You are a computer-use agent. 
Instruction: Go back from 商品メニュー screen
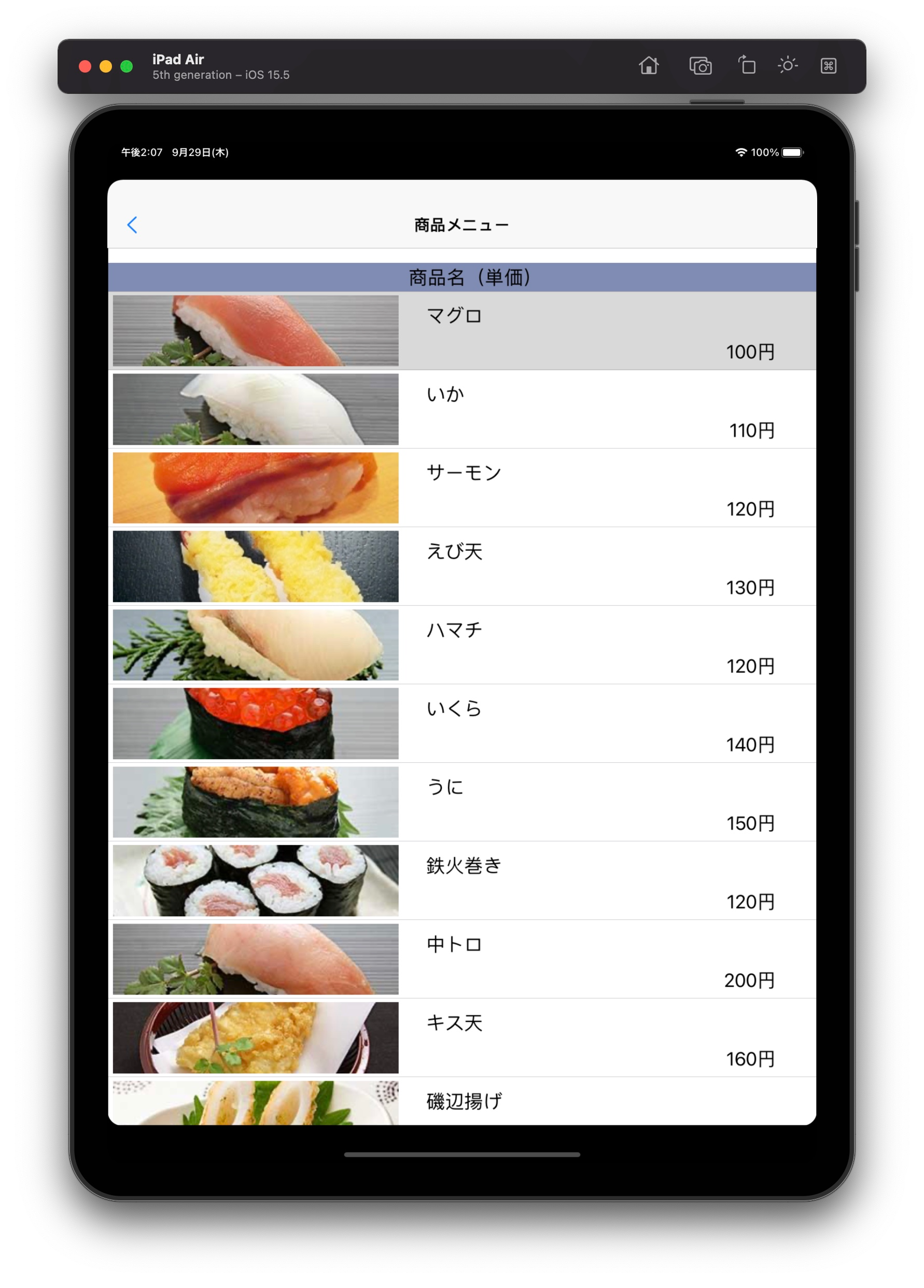click(x=132, y=225)
